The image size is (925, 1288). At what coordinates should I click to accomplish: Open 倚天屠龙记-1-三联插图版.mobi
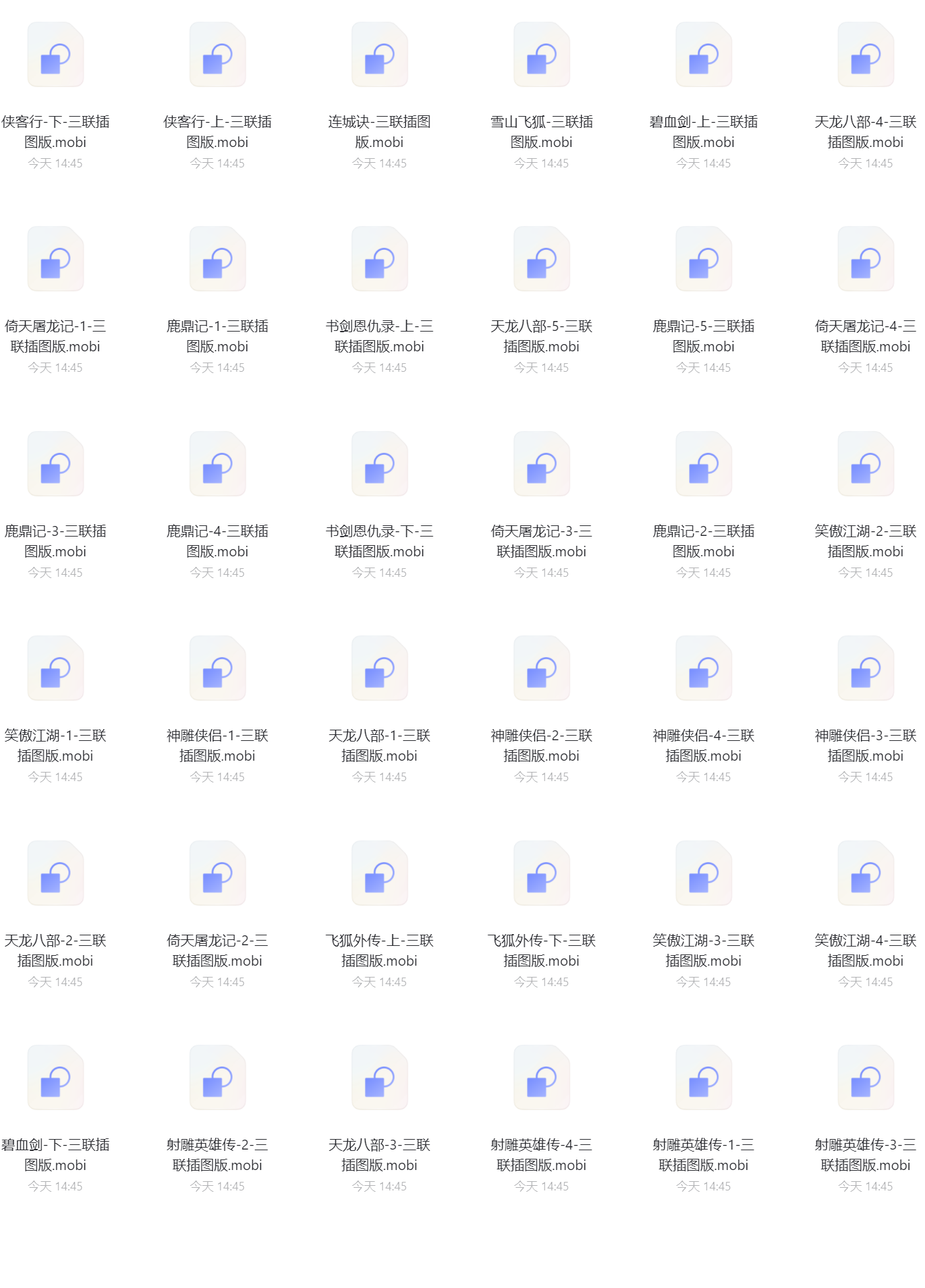[x=55, y=259]
